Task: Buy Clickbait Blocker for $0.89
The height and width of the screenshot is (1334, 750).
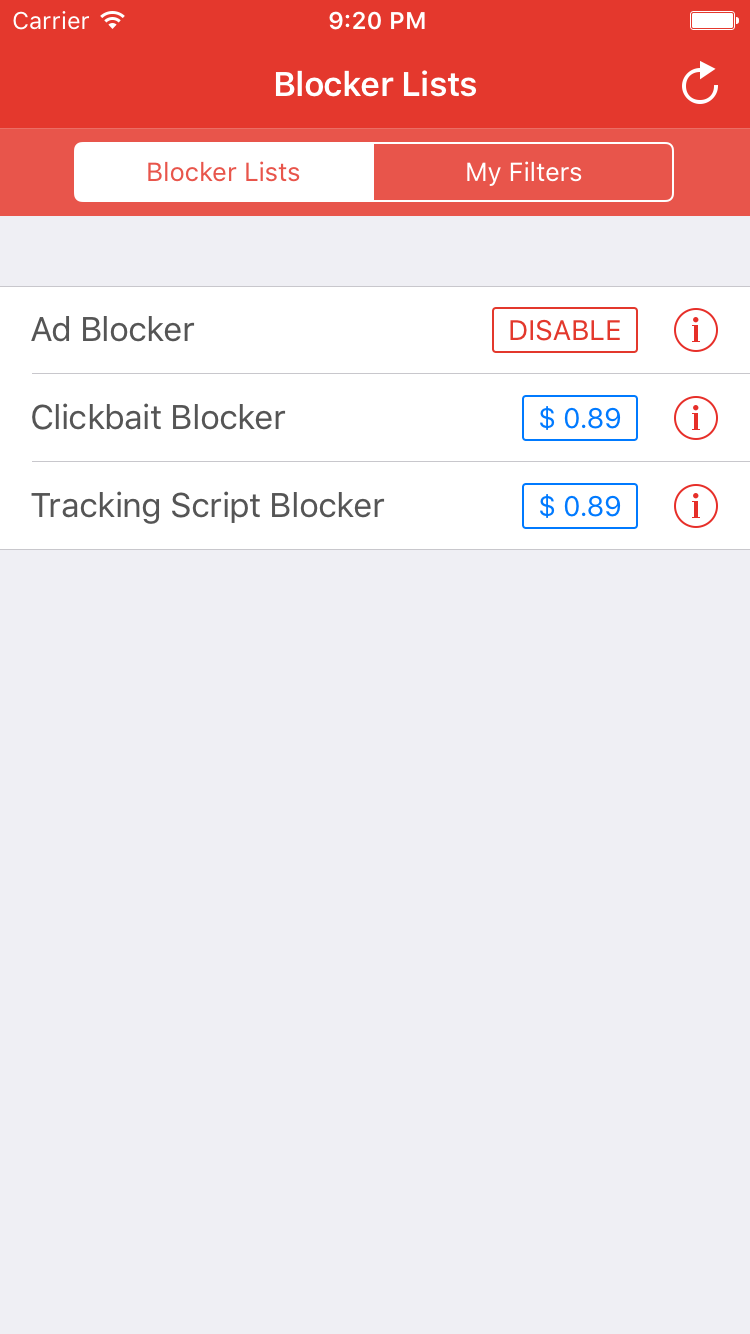Action: (580, 418)
